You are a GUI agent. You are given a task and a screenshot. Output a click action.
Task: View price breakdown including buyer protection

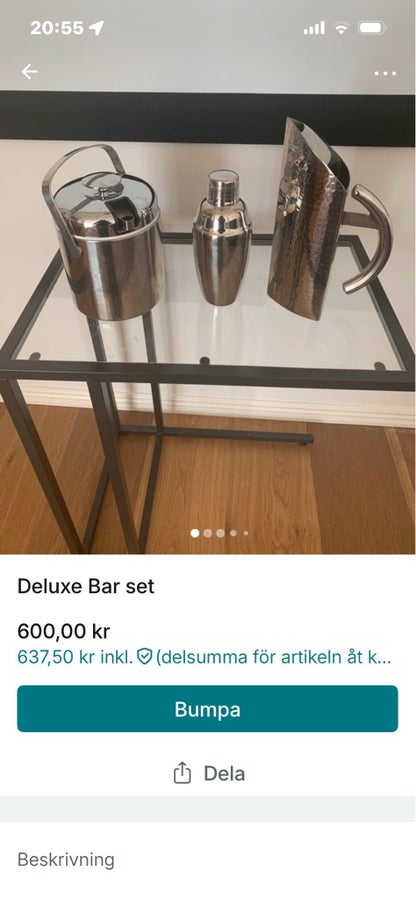click(x=204, y=657)
